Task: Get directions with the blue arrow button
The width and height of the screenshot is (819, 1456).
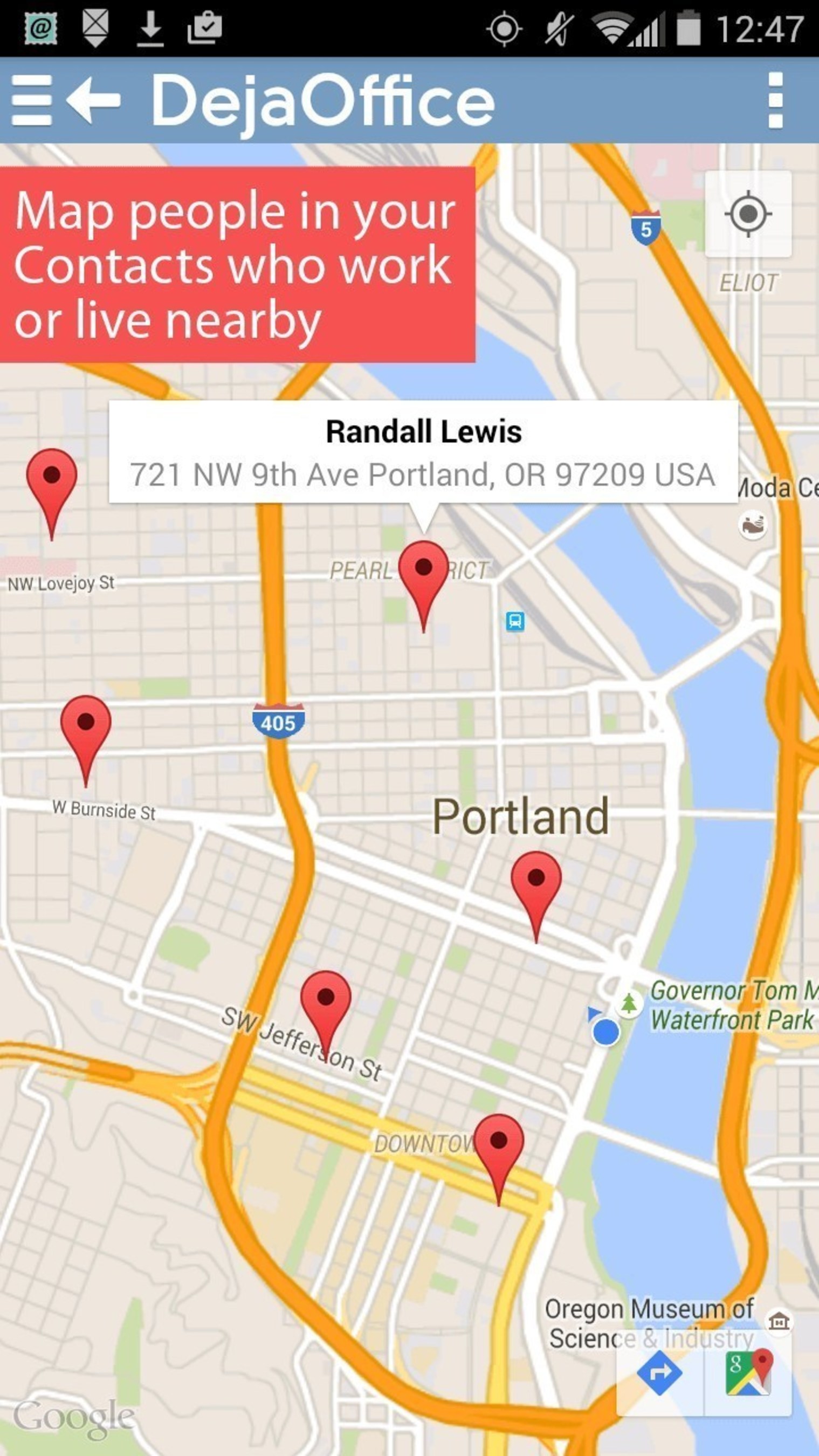Action: [x=659, y=1372]
